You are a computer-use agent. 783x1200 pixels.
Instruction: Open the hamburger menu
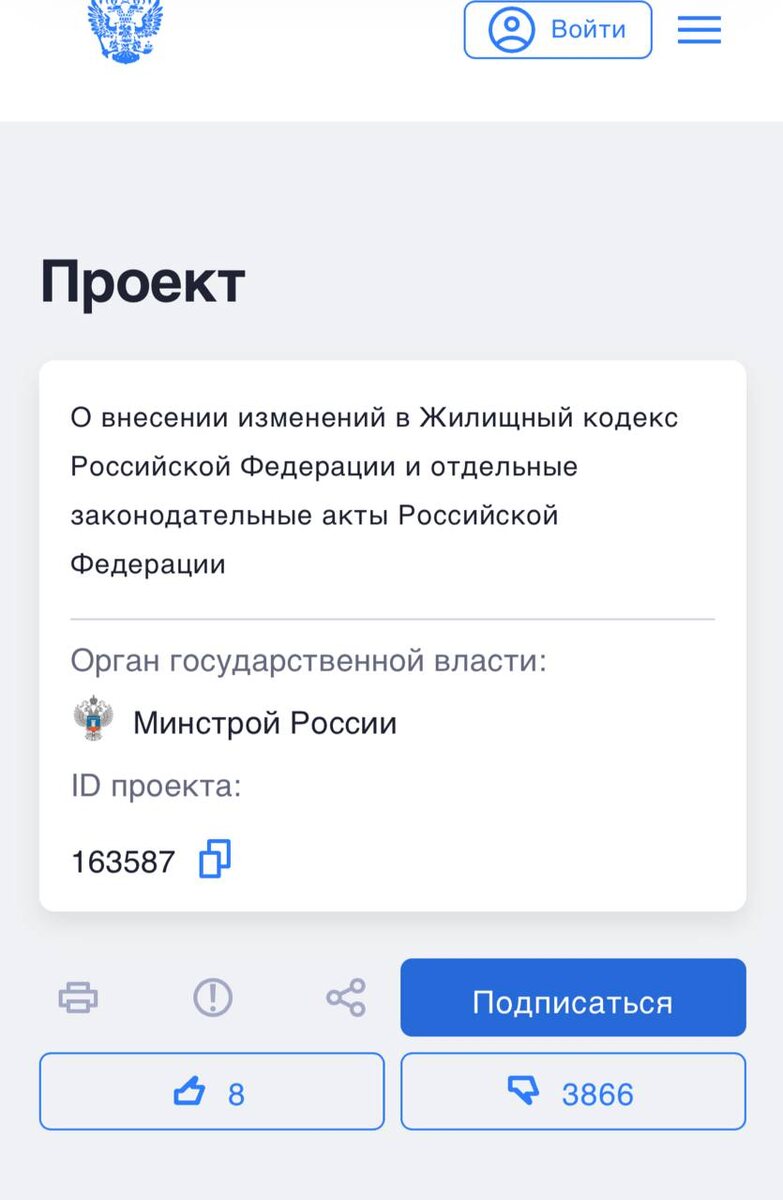pyautogui.click(x=699, y=29)
